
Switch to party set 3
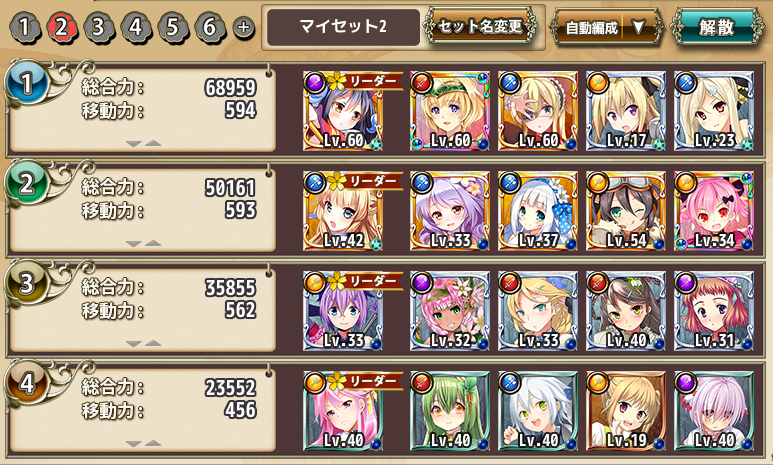coord(98,27)
